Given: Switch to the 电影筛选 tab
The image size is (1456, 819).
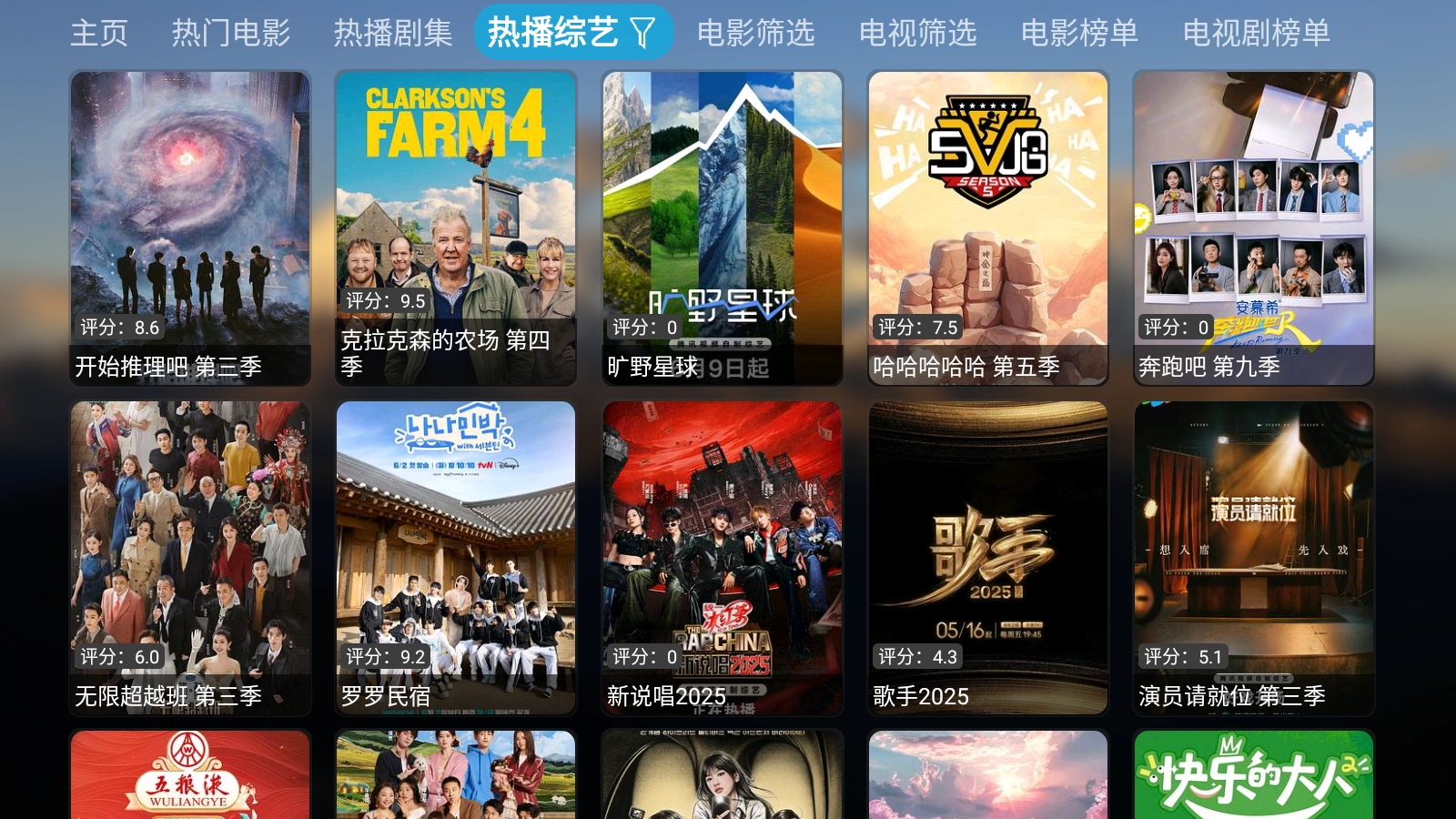Looking at the screenshot, I should pos(756,34).
